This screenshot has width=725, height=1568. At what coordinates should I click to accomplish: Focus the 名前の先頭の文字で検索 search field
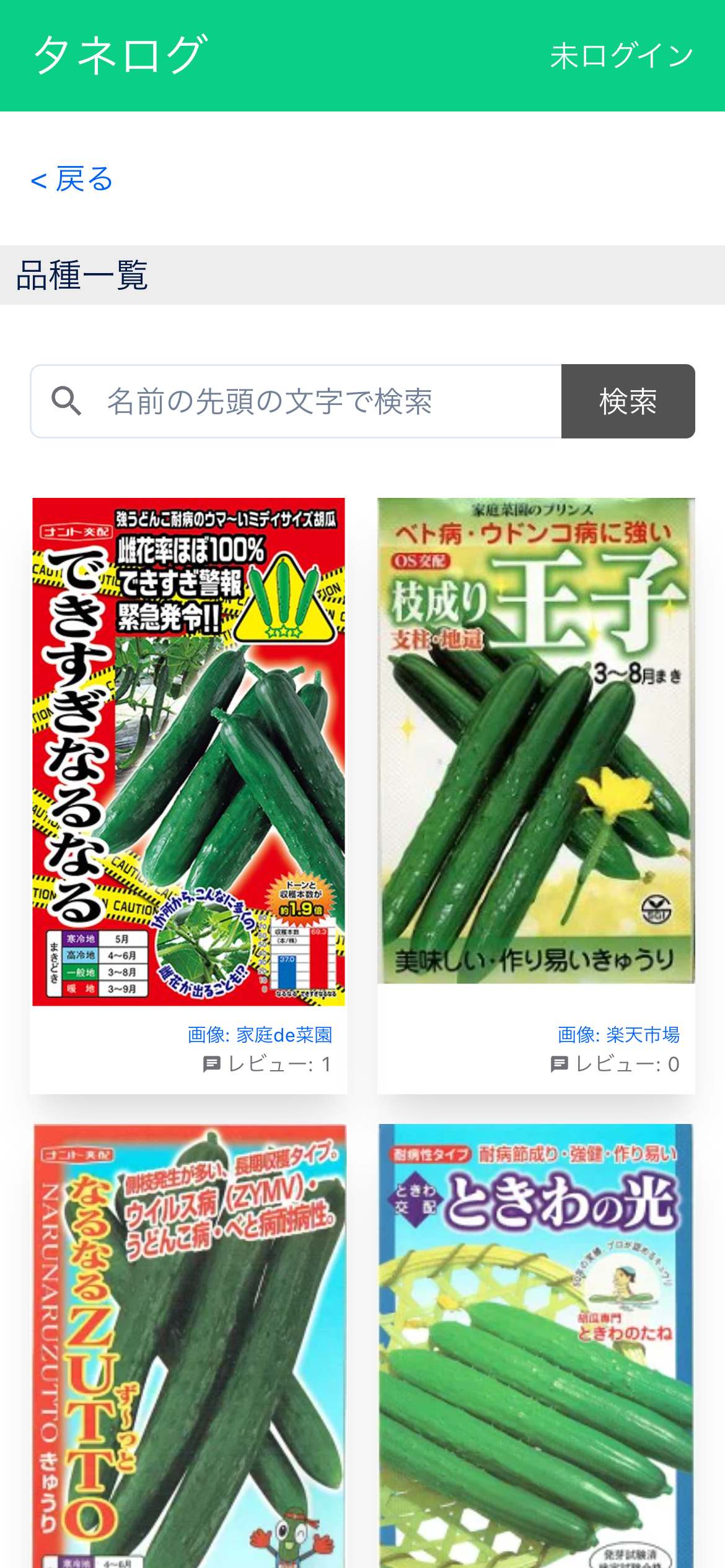tap(296, 401)
